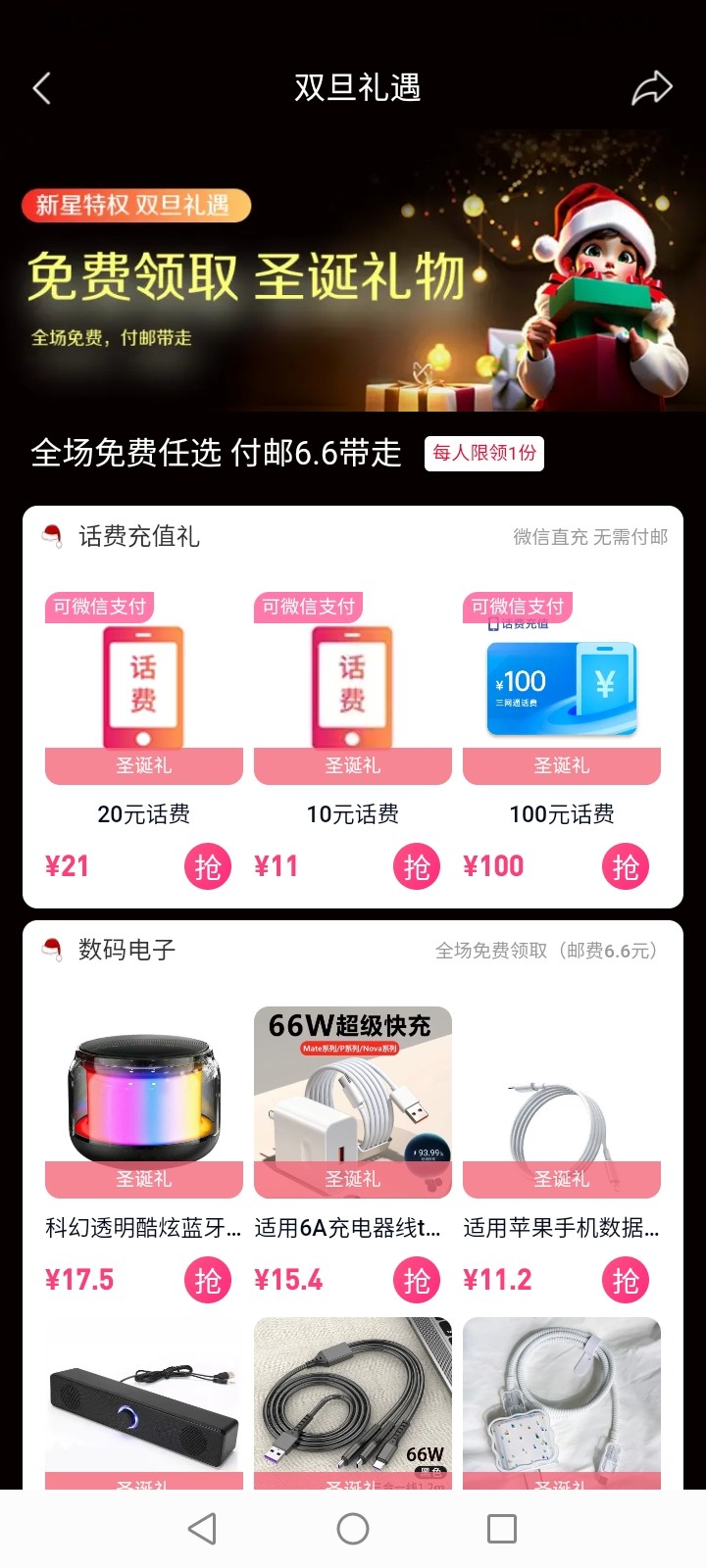Grab the ¥17.5 bluetooth speaker
This screenshot has height=1568, width=706.
(x=208, y=1280)
